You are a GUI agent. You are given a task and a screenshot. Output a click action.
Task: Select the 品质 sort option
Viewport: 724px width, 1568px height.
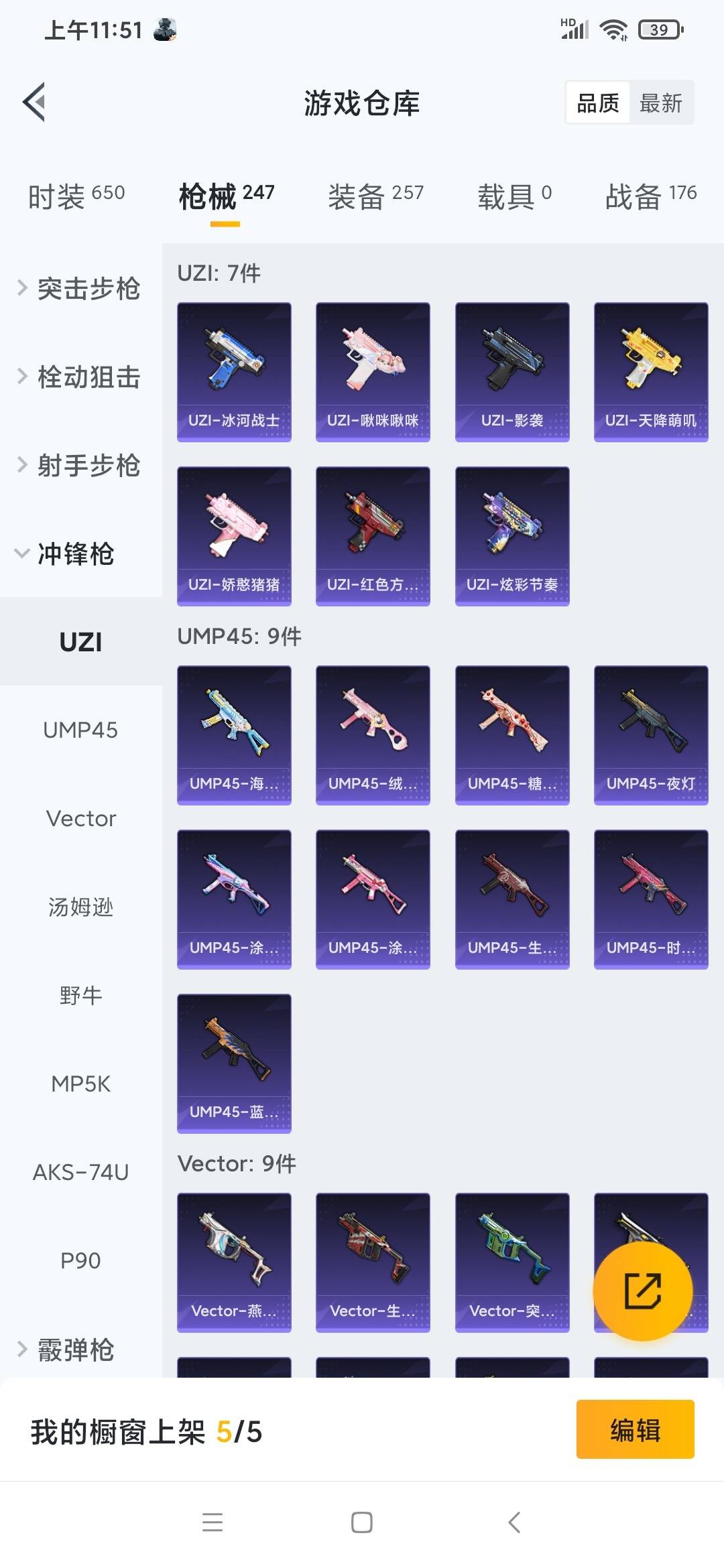coord(598,103)
